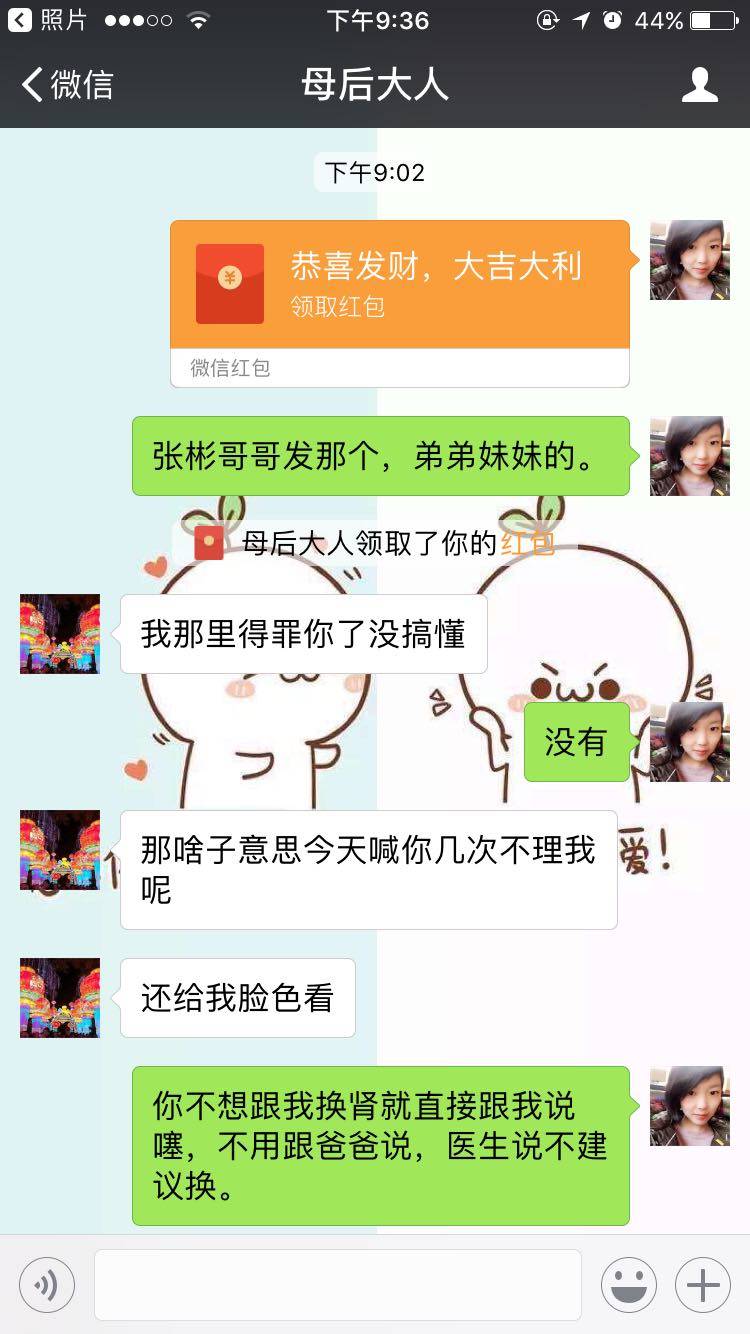Image resolution: width=750 pixels, height=1334 pixels.
Task: Tap the orange 红包 link in the notice
Action: (528, 544)
